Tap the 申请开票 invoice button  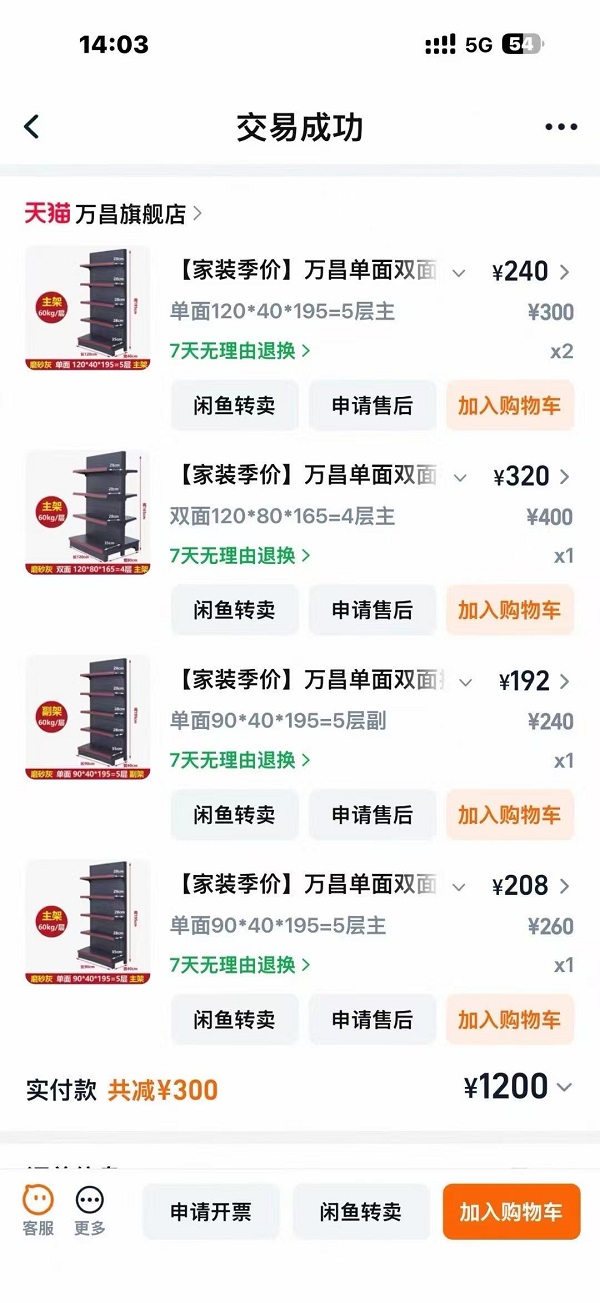tap(211, 1212)
